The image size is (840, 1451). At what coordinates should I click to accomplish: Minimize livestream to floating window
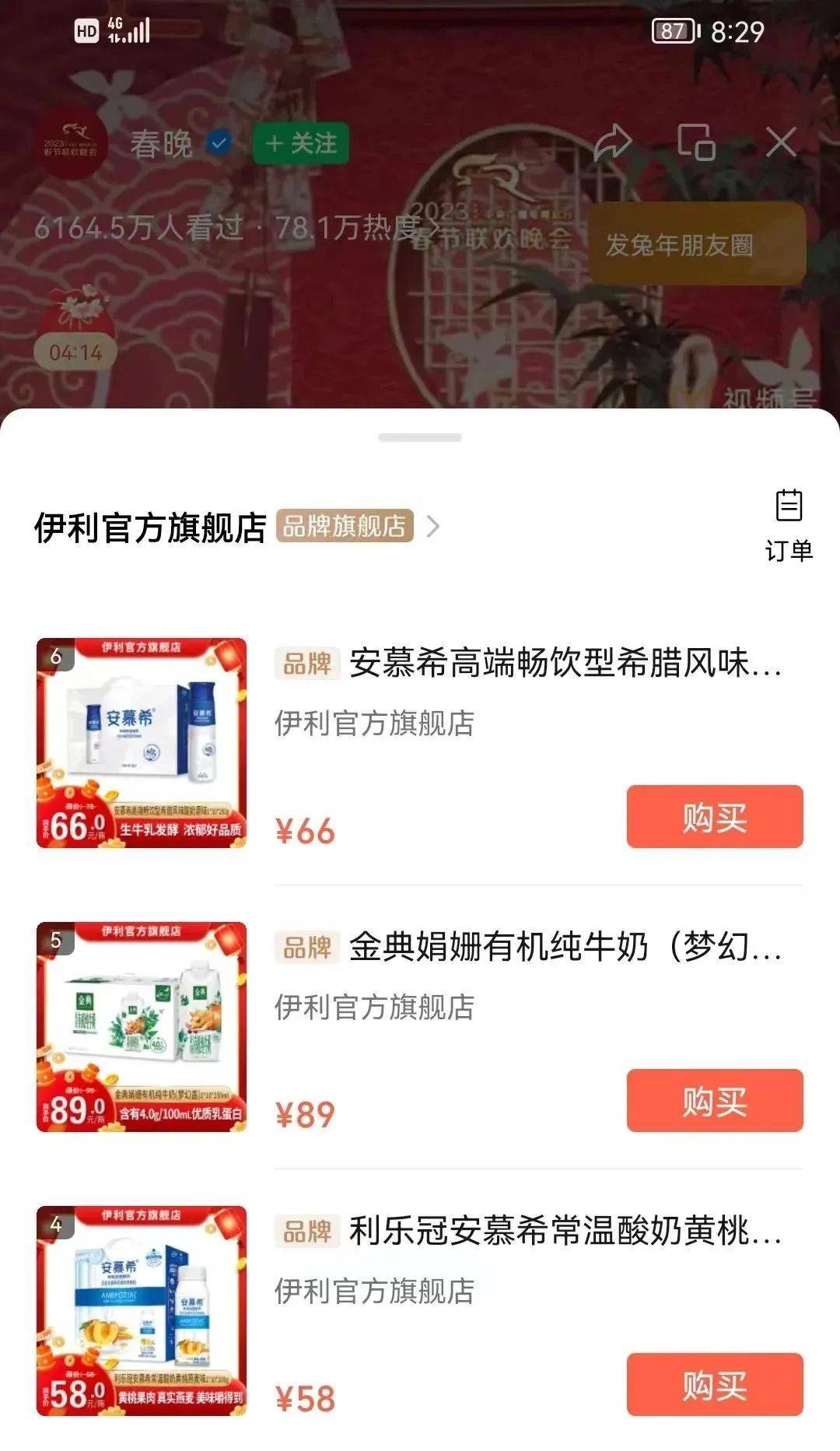click(x=696, y=142)
